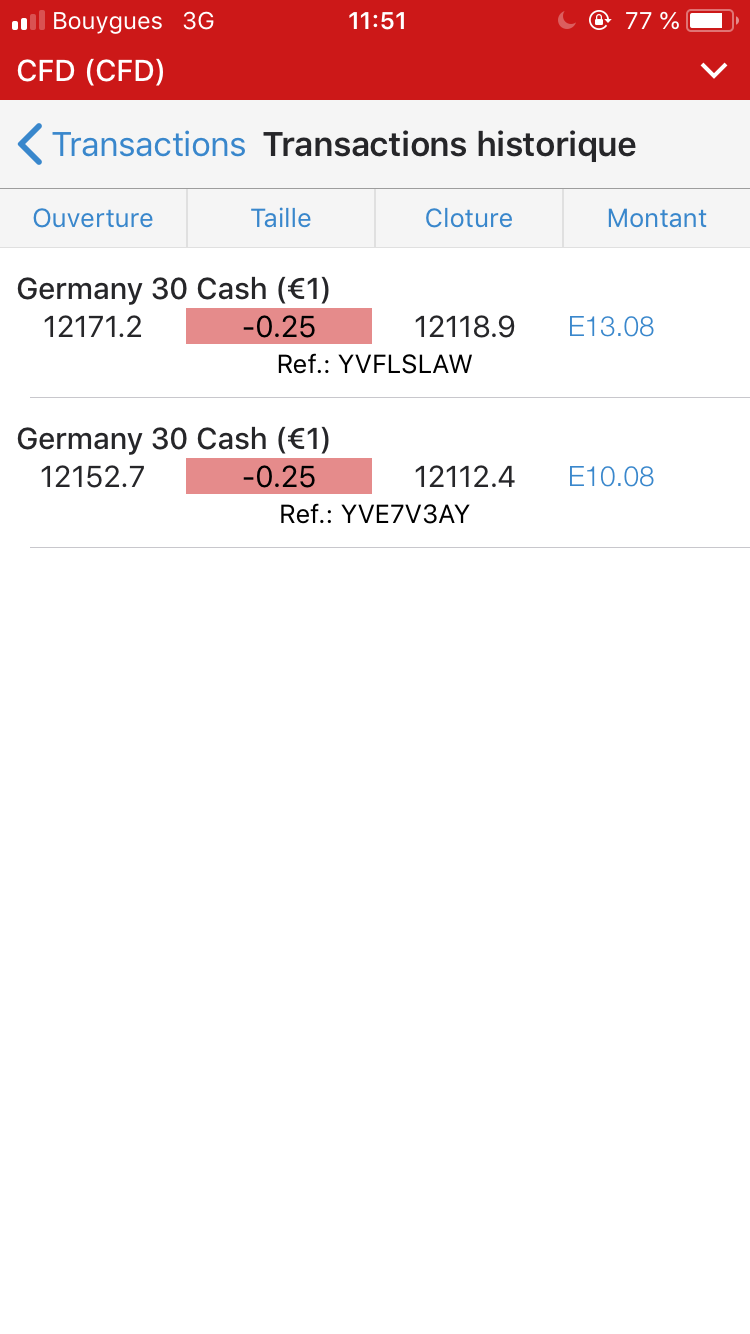The height and width of the screenshot is (1334, 750).
Task: Sort by the Taille column
Action: pyautogui.click(x=281, y=218)
